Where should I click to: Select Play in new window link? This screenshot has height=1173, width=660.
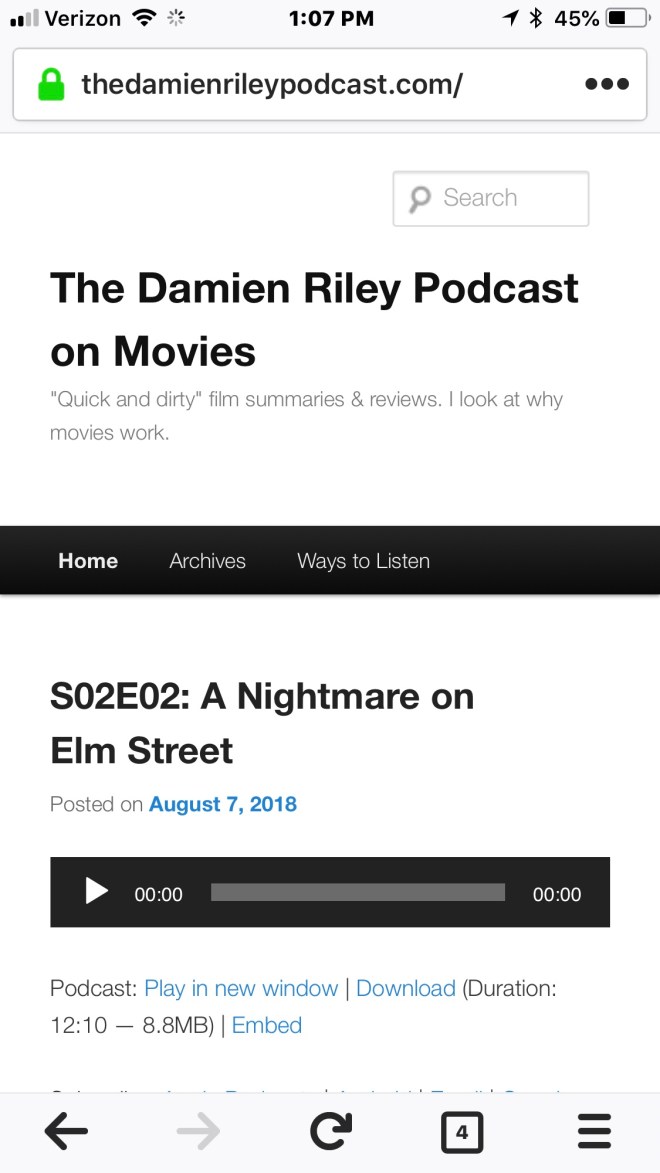click(x=241, y=988)
